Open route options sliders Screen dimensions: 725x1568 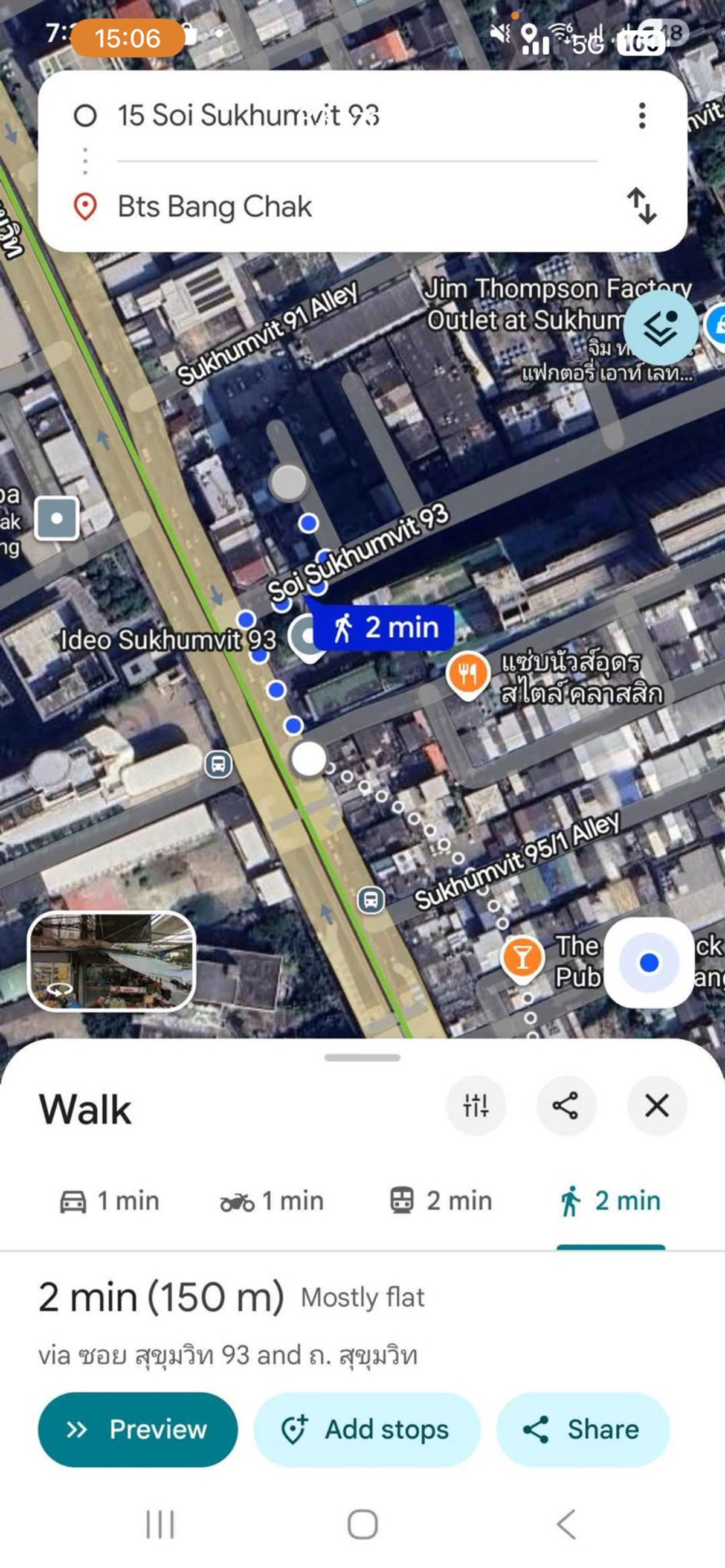coord(475,1105)
